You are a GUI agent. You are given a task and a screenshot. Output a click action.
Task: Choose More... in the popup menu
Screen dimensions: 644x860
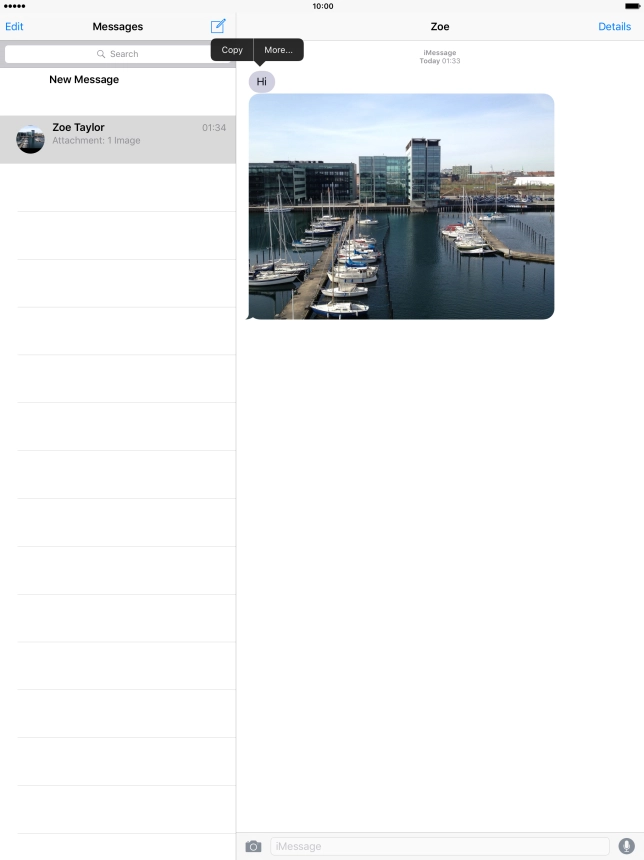click(x=278, y=50)
